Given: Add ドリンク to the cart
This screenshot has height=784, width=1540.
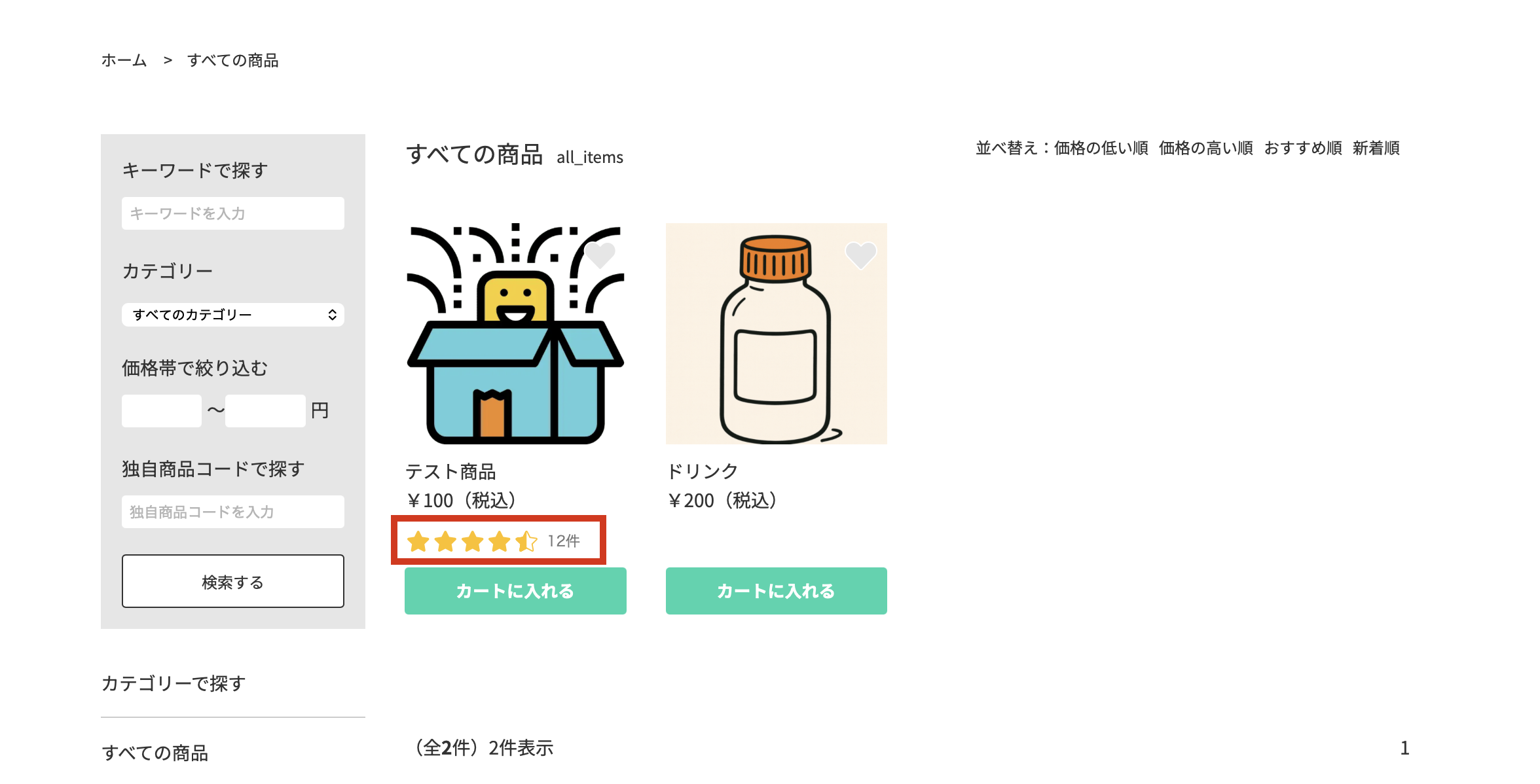Looking at the screenshot, I should click(x=776, y=591).
